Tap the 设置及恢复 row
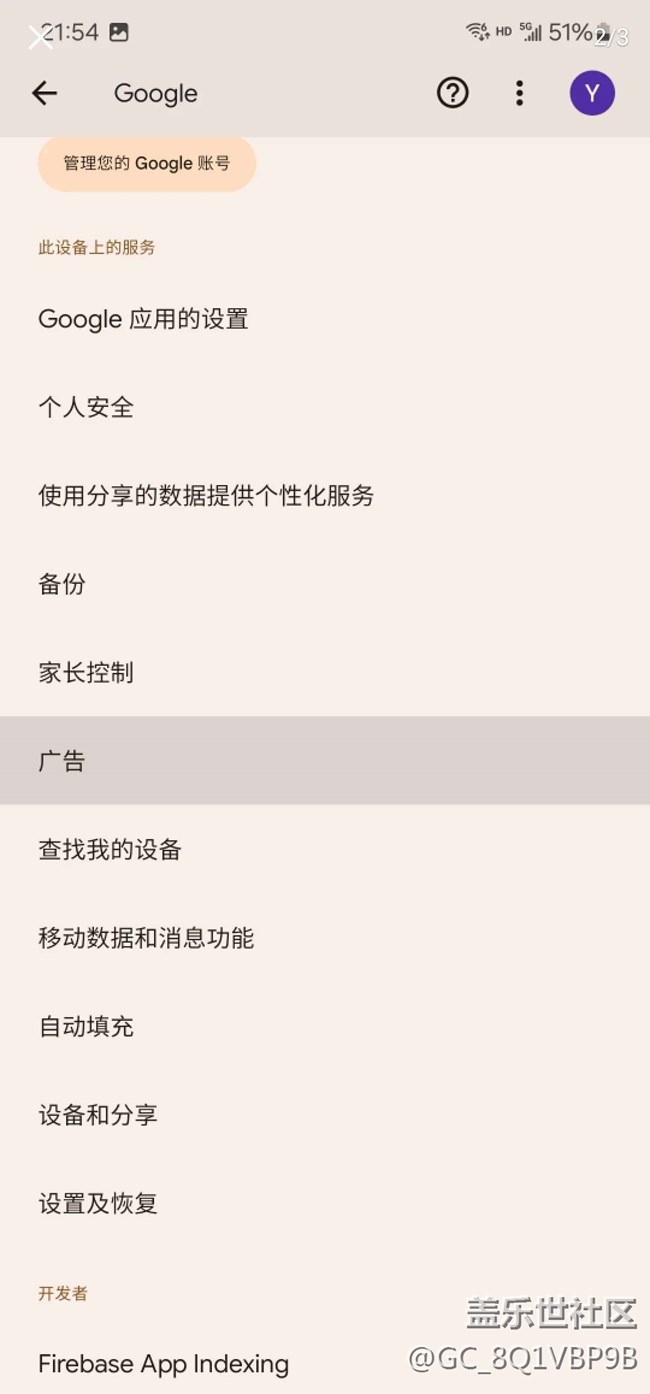650x1394 pixels. click(x=98, y=1203)
